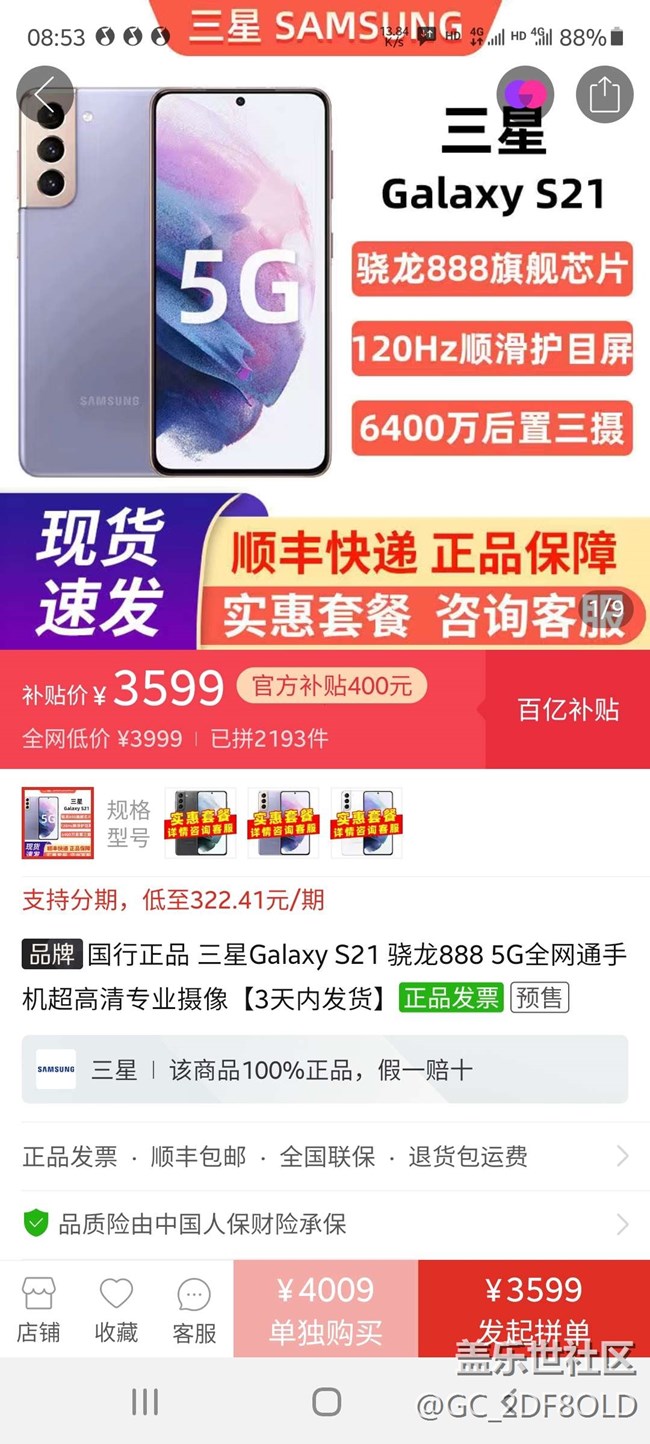Image resolution: width=650 pixels, height=1444 pixels.
Task: Contact 客服 customer service
Action: coord(194,1308)
